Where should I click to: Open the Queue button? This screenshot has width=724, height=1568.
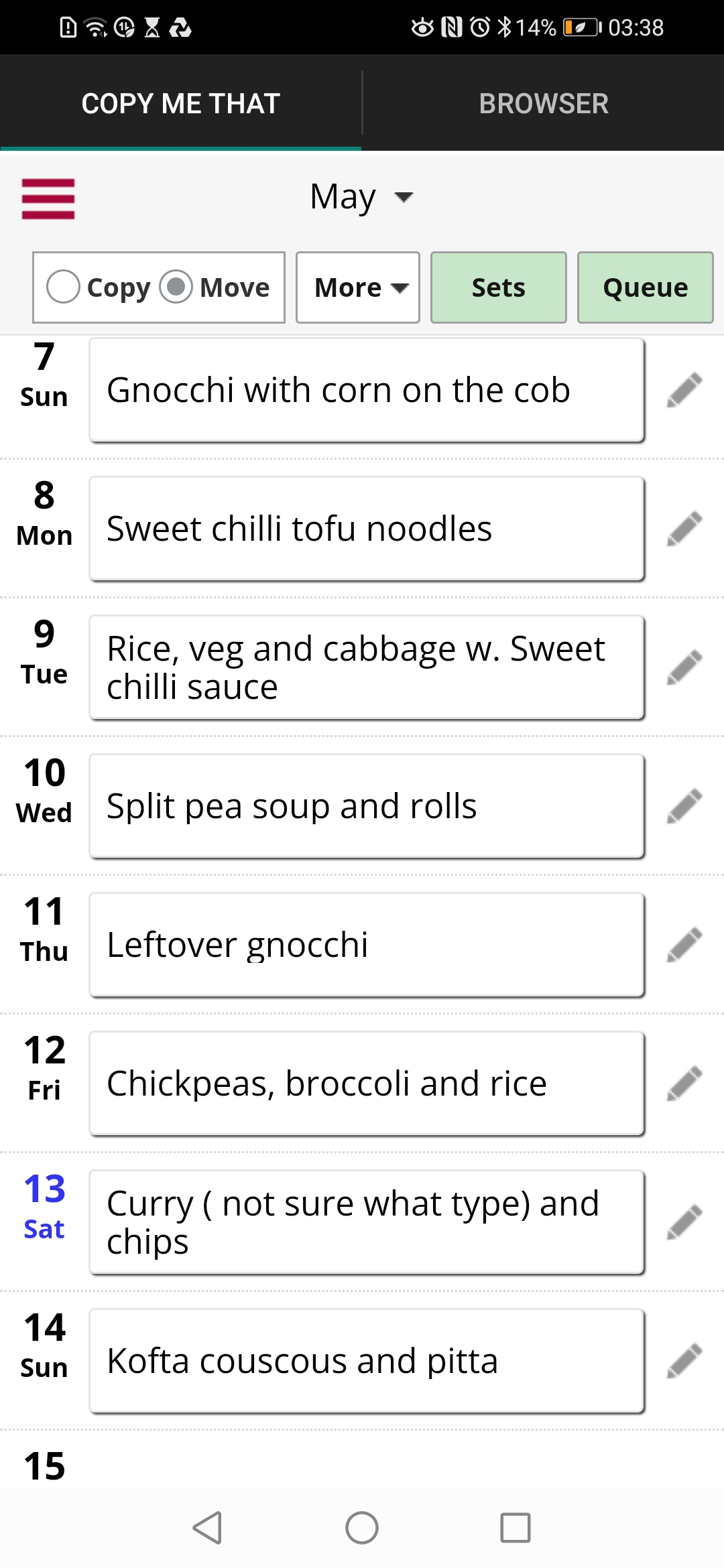646,287
